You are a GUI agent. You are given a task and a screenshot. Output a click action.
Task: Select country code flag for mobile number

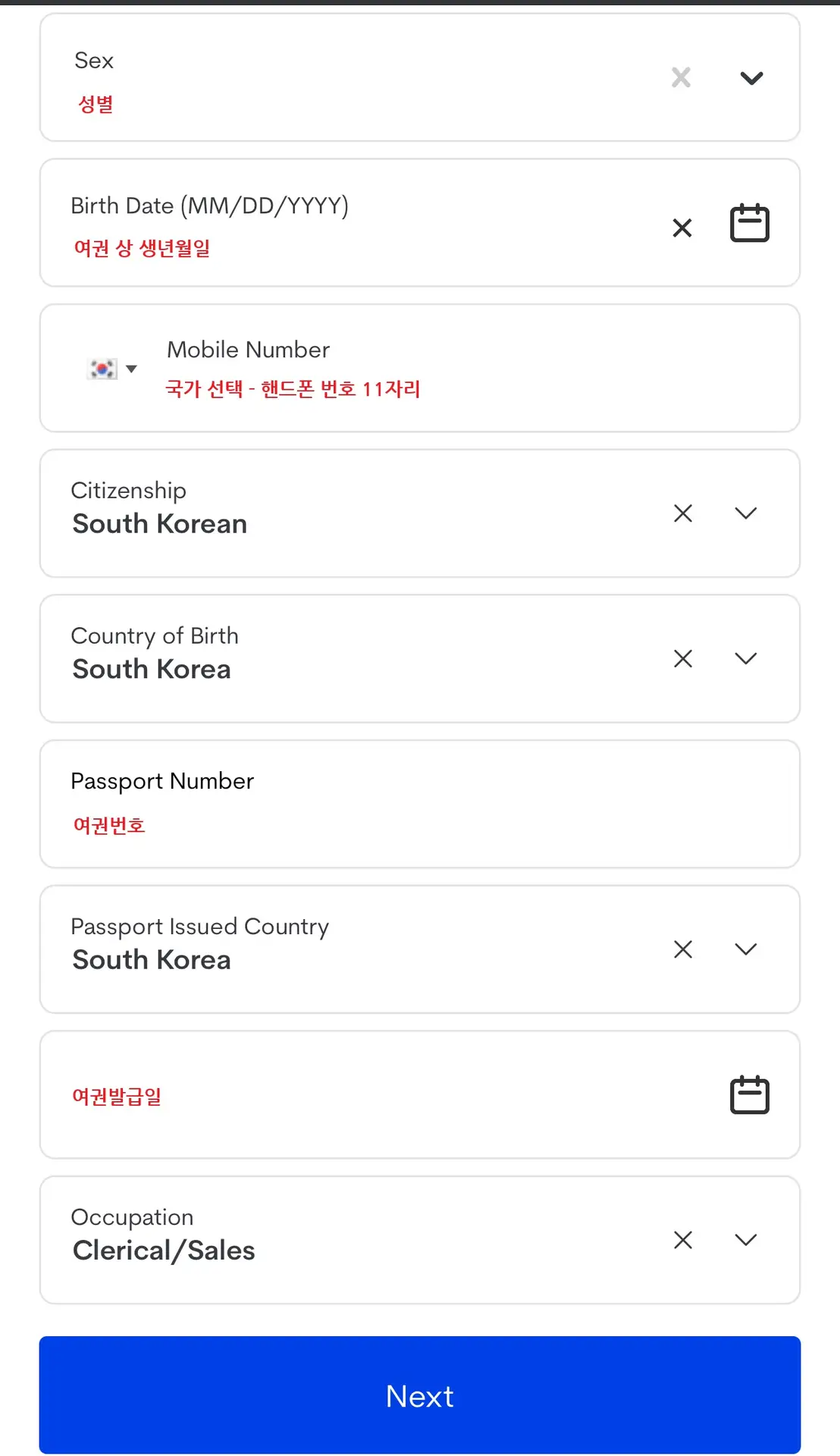click(112, 369)
